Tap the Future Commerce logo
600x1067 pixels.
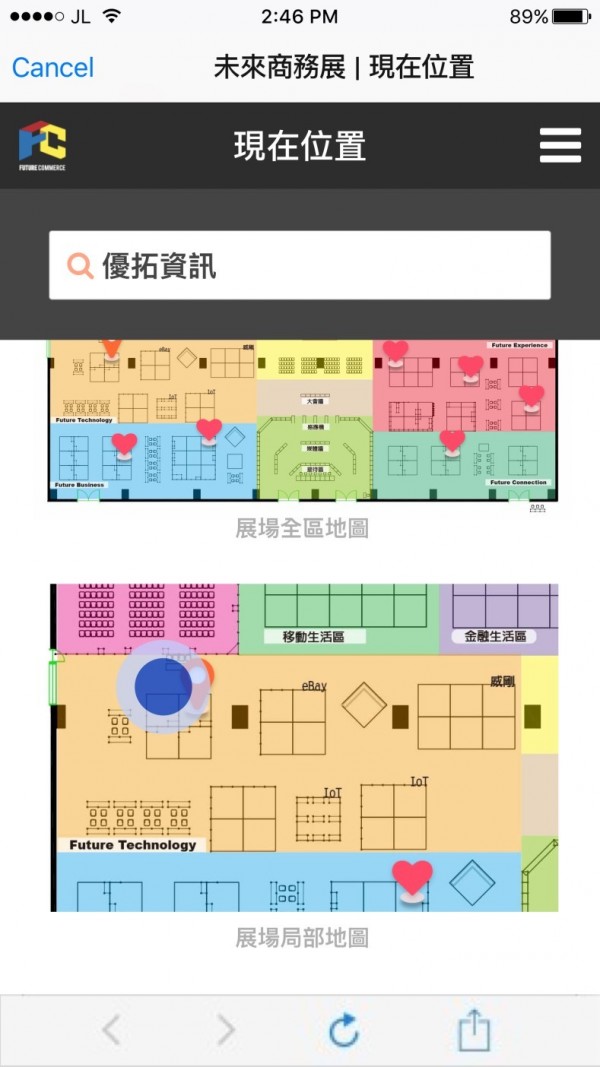(x=42, y=146)
